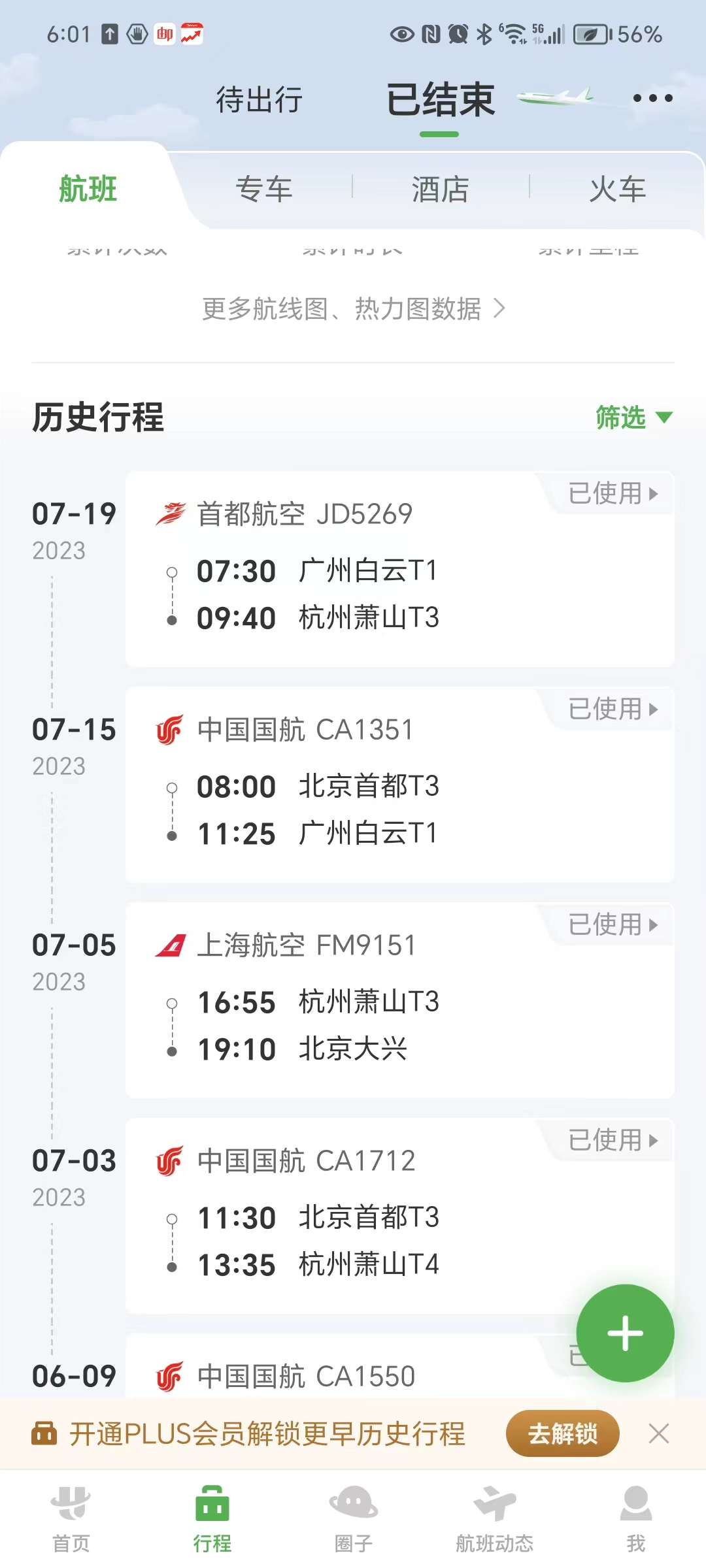Open the 我 profile tab
Screen dimensions: 706x1568
coord(635,1518)
